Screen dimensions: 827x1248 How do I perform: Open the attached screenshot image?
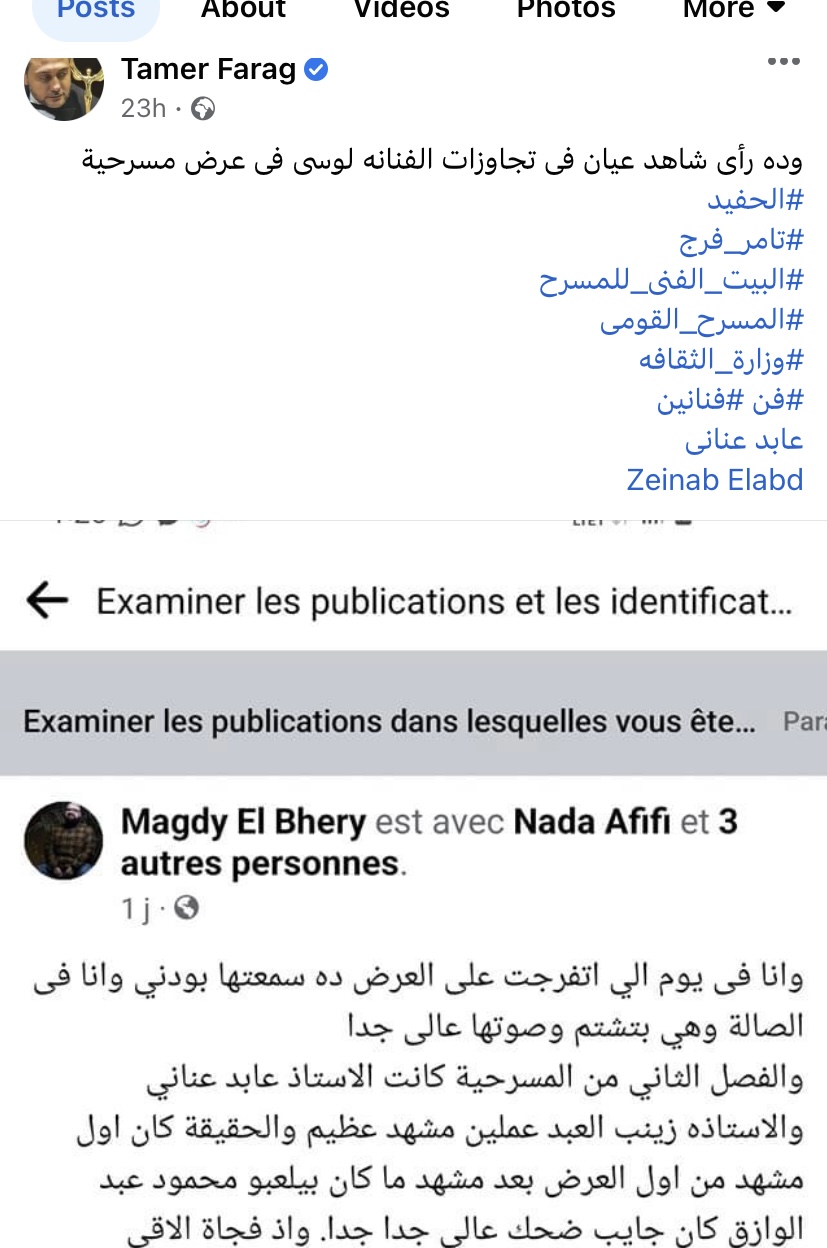pos(413,880)
